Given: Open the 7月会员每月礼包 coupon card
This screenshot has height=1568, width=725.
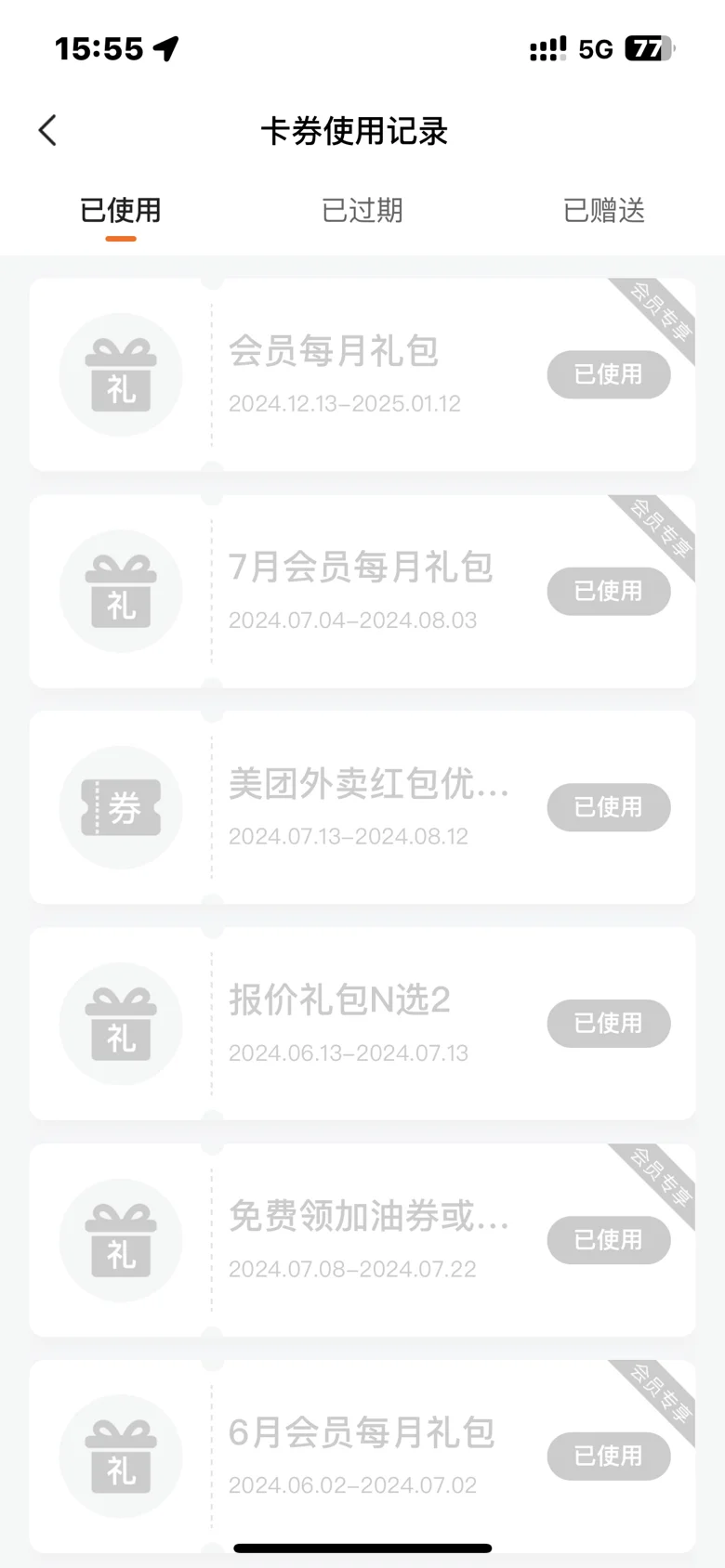Looking at the screenshot, I should [x=362, y=591].
